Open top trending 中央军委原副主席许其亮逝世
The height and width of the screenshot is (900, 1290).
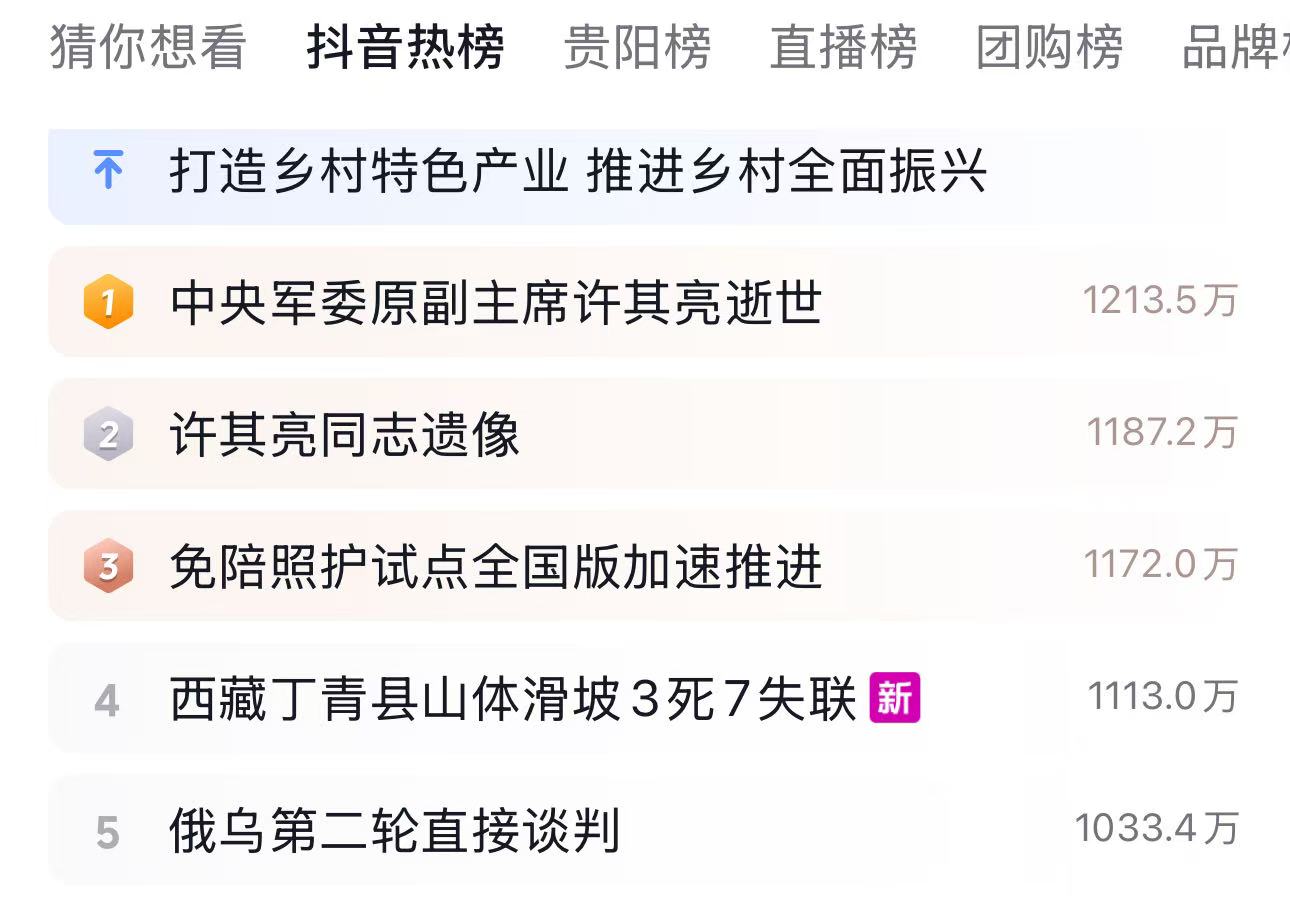pyautogui.click(x=496, y=302)
